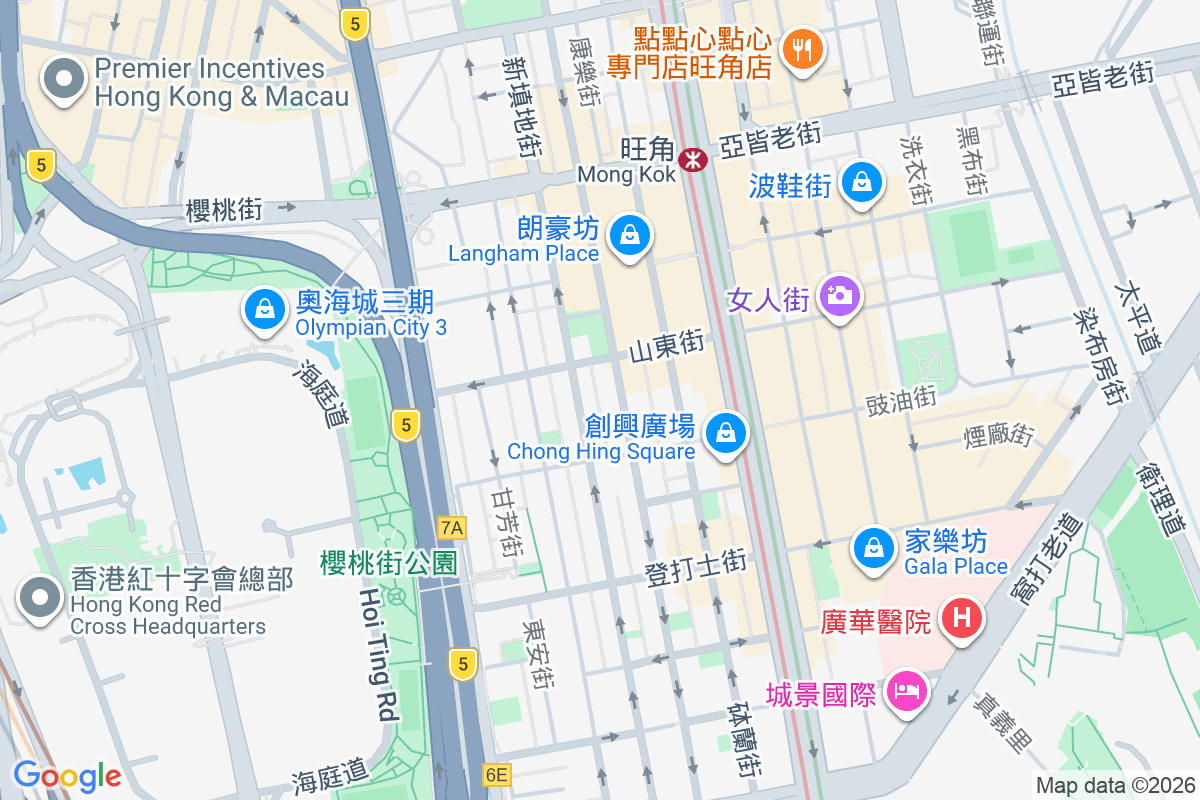This screenshot has width=1200, height=800.
Task: Select the 城景國際 hotel pin
Action: point(908,691)
